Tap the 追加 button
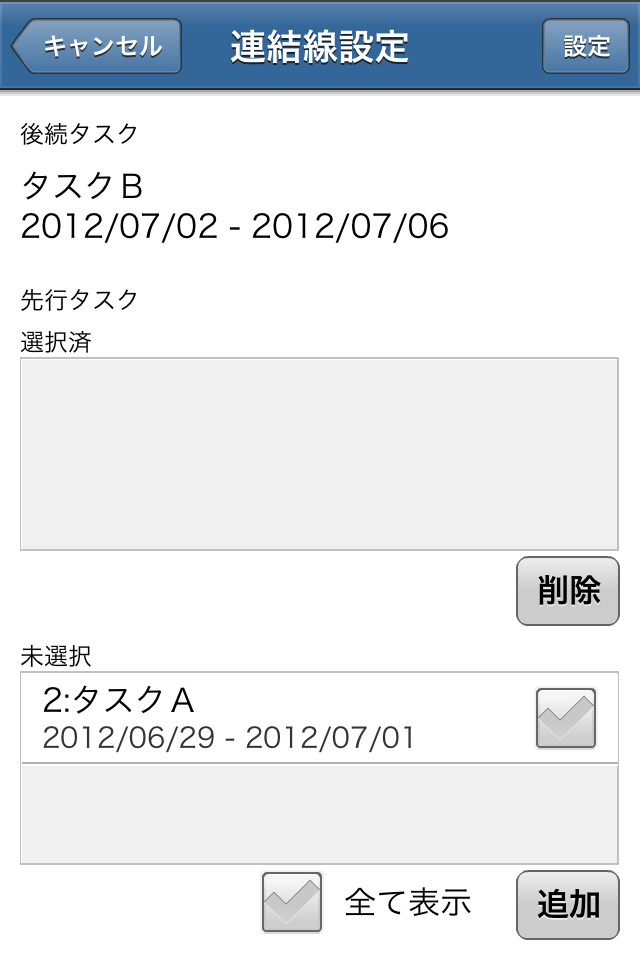Viewport: 640px width, 960px height. pyautogui.click(x=567, y=905)
